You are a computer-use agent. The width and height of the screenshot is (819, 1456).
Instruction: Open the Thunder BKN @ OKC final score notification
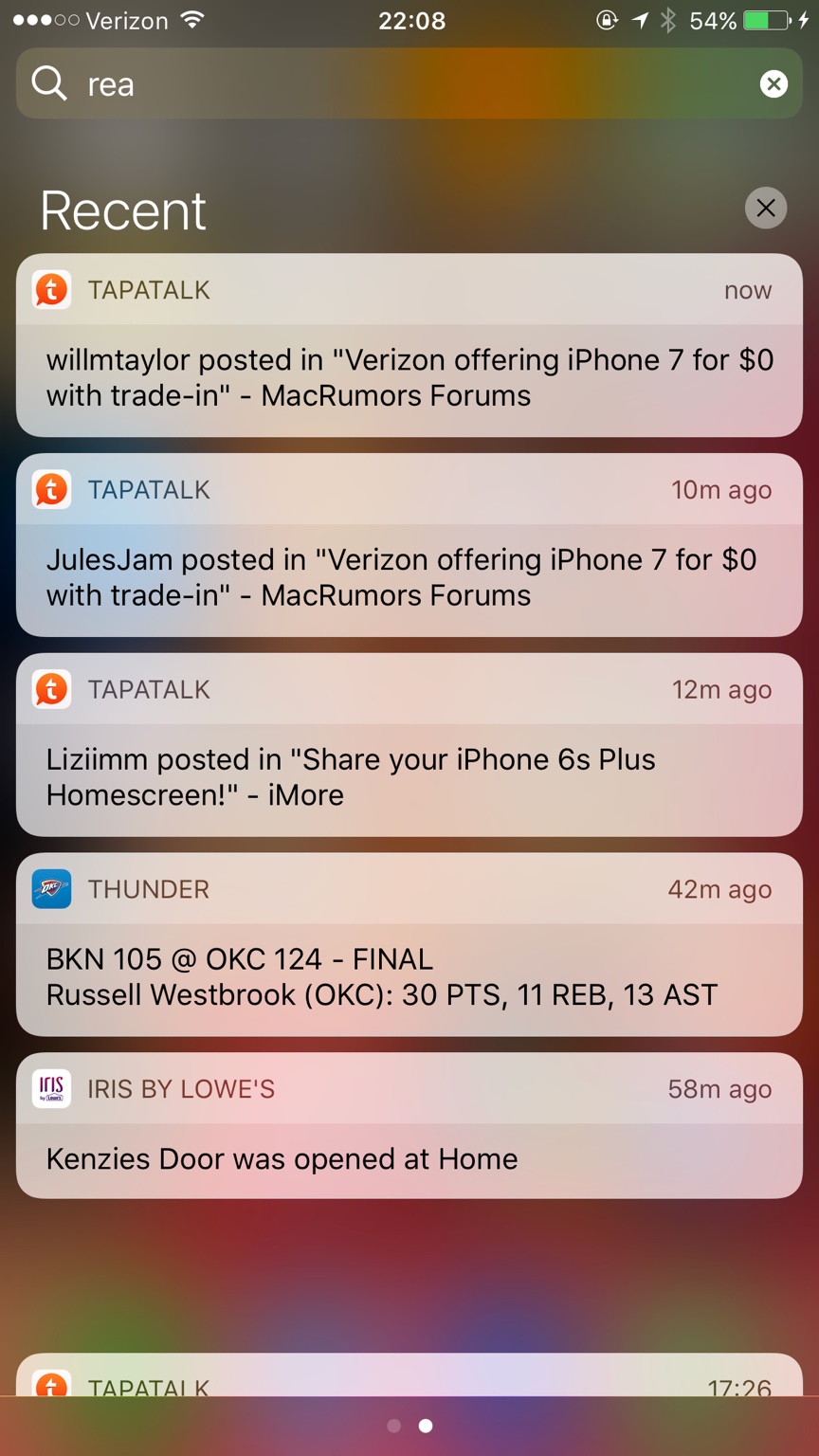pyautogui.click(x=409, y=976)
